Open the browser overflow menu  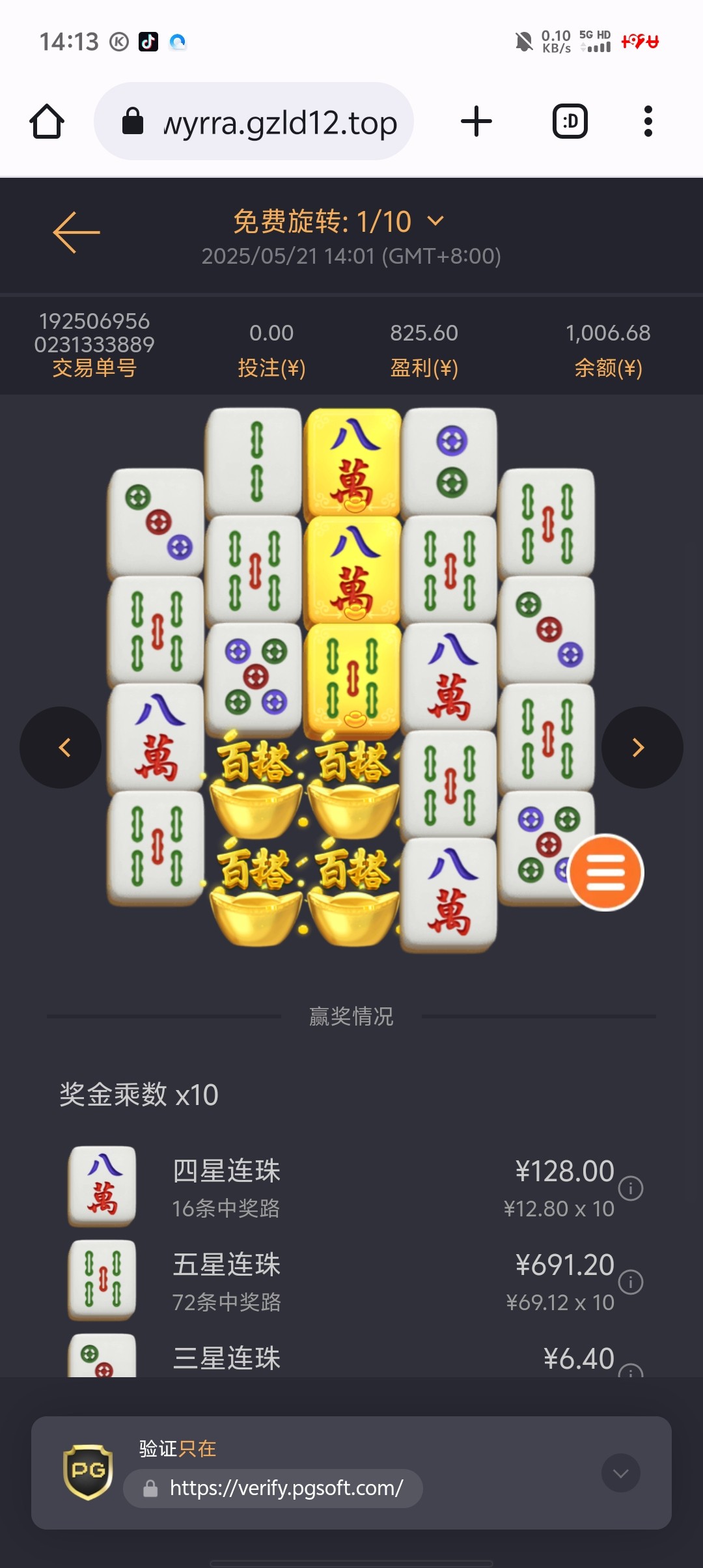tap(648, 122)
